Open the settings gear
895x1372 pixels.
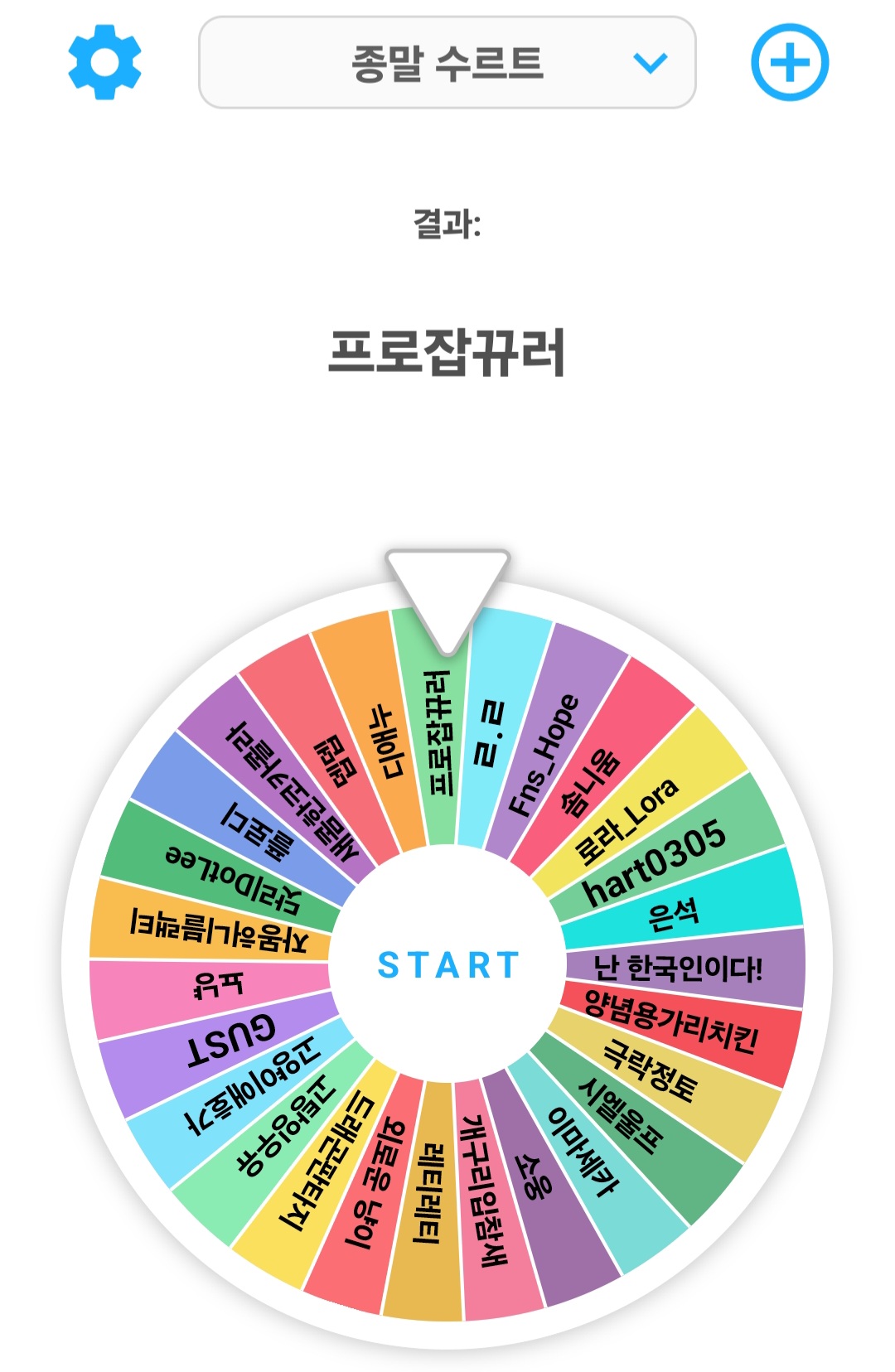[104, 62]
